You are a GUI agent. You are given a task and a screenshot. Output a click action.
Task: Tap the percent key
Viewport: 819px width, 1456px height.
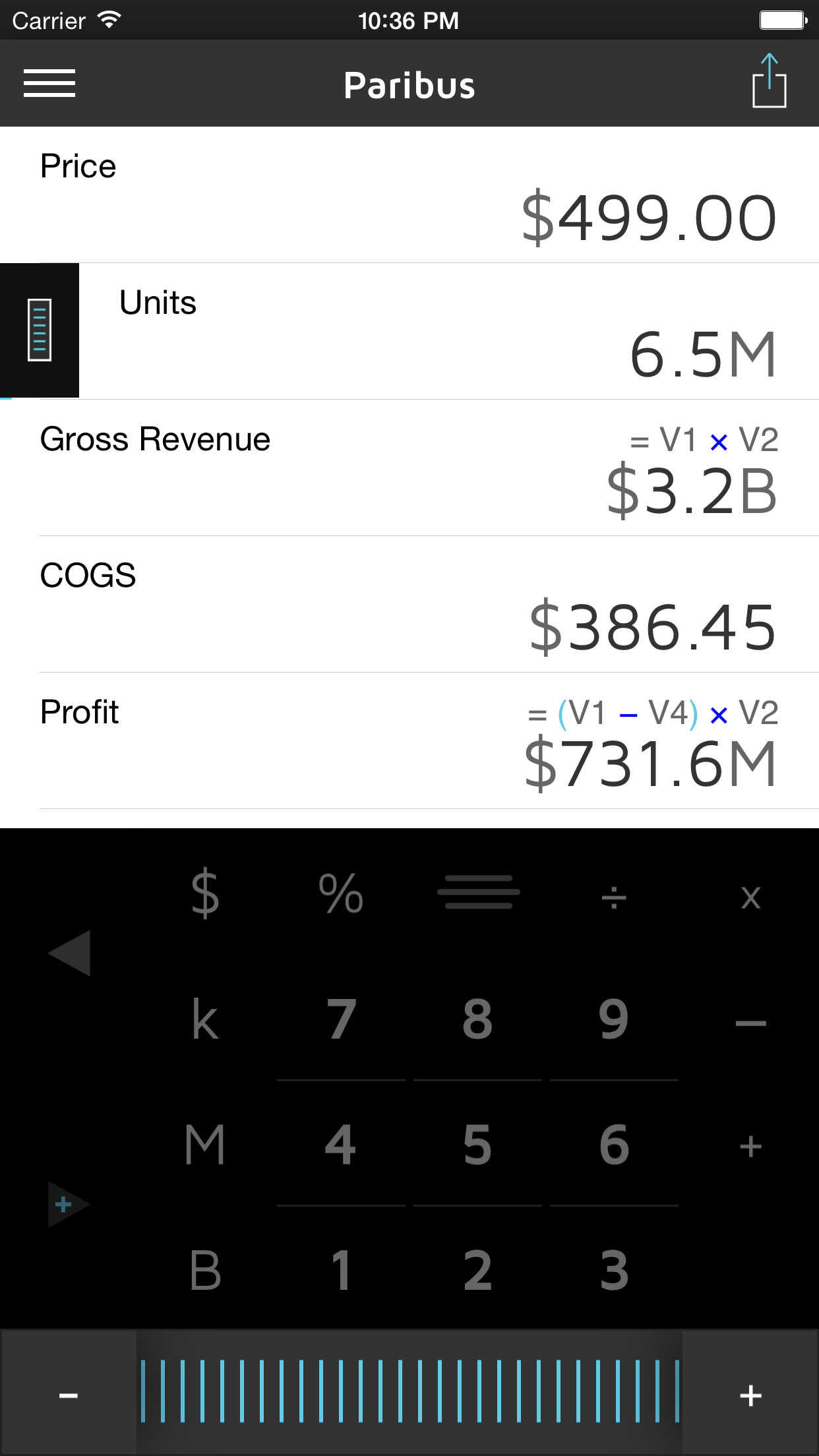tap(341, 893)
